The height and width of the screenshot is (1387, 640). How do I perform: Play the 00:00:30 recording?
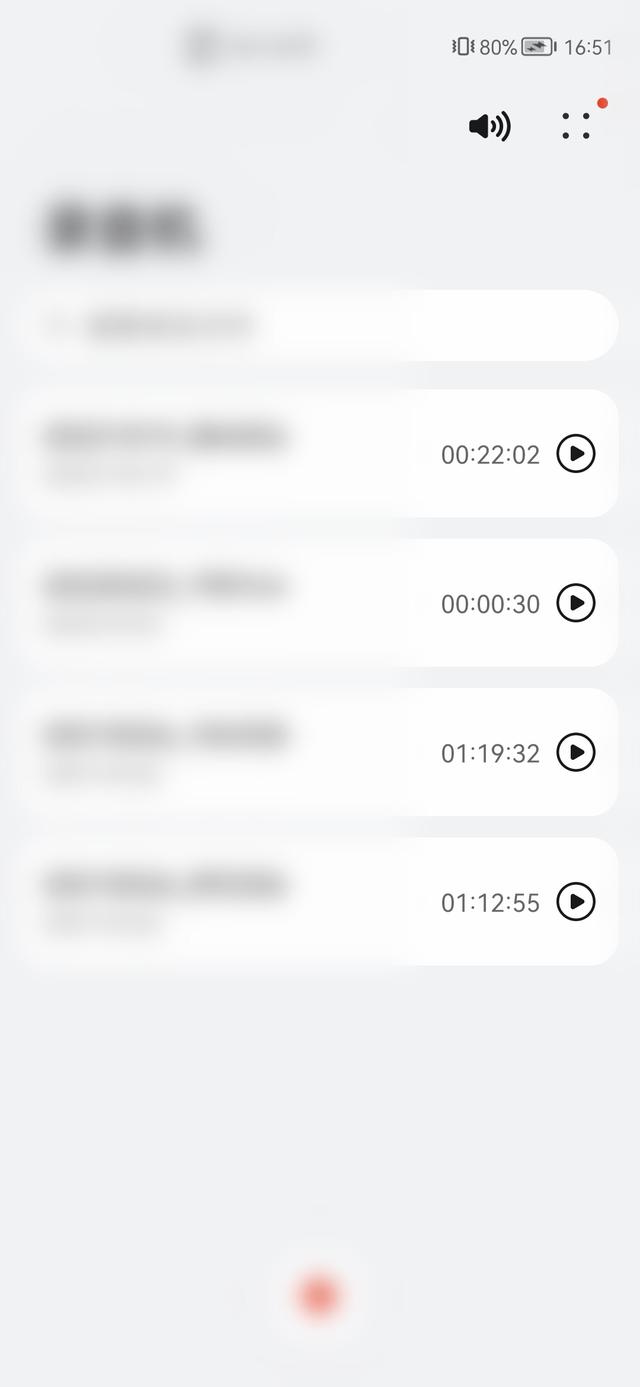pos(576,603)
